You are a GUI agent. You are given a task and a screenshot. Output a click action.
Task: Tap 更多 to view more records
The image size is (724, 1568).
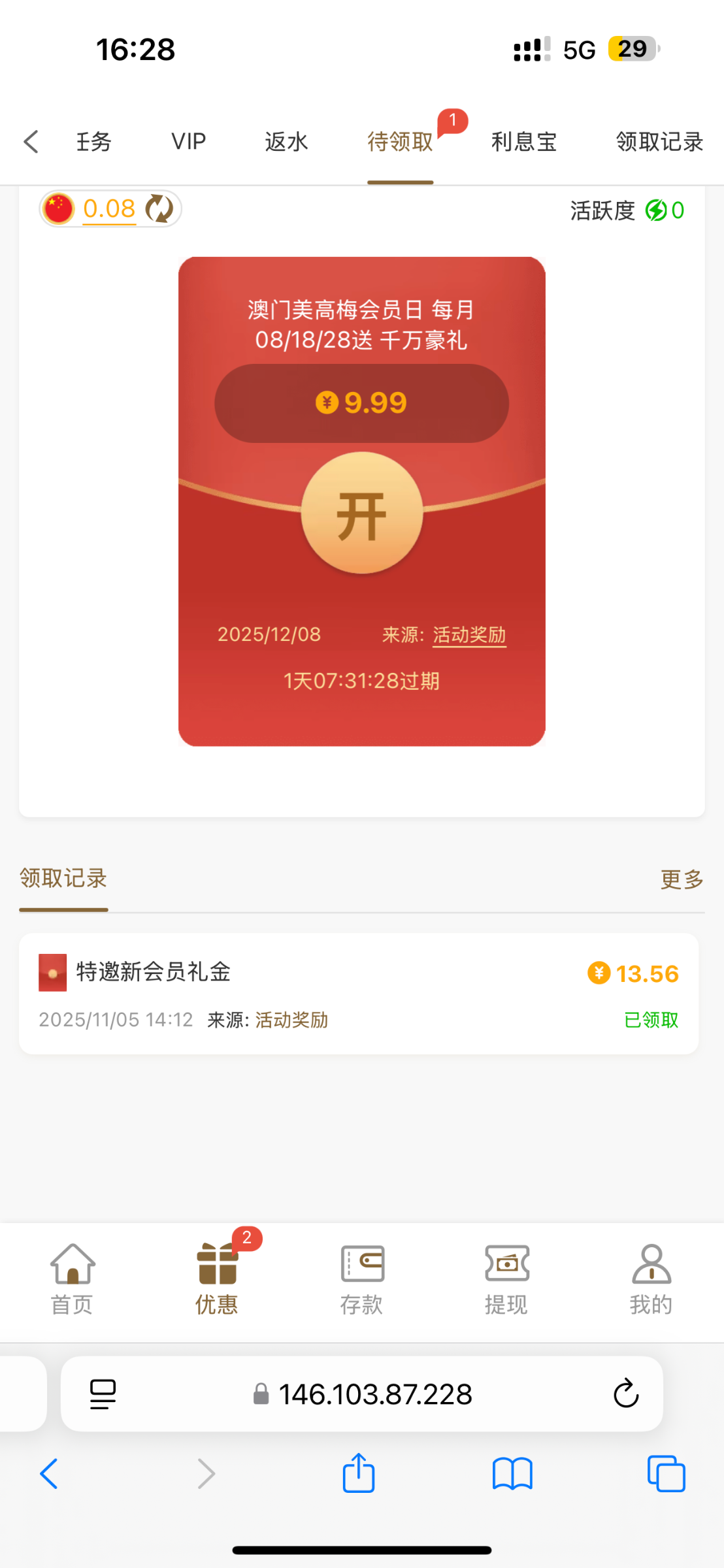point(682,879)
